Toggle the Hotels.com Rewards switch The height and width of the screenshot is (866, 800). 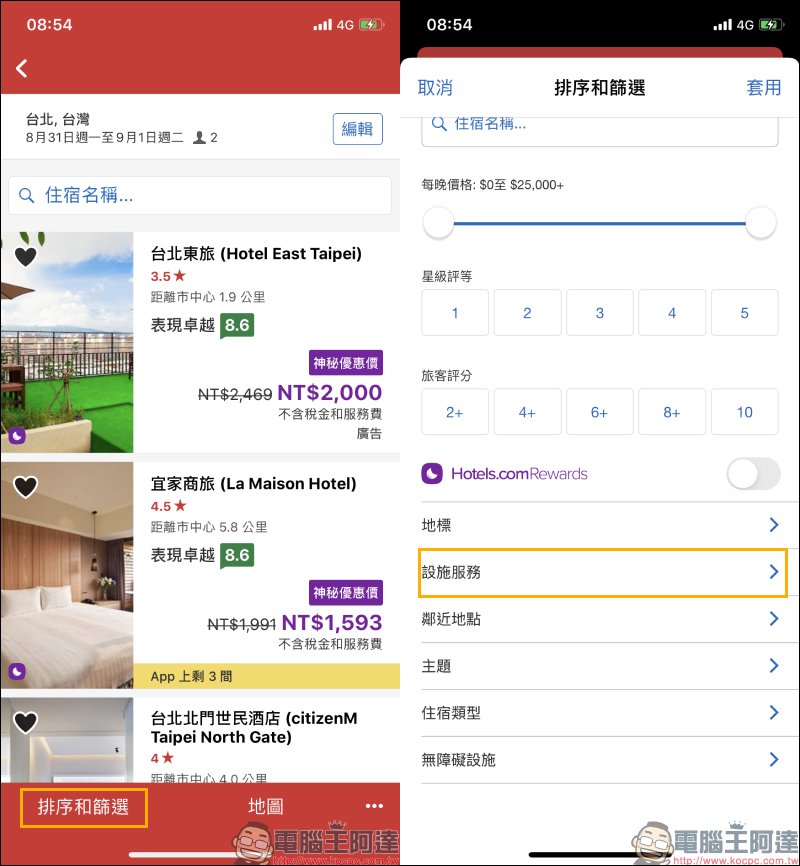click(753, 474)
